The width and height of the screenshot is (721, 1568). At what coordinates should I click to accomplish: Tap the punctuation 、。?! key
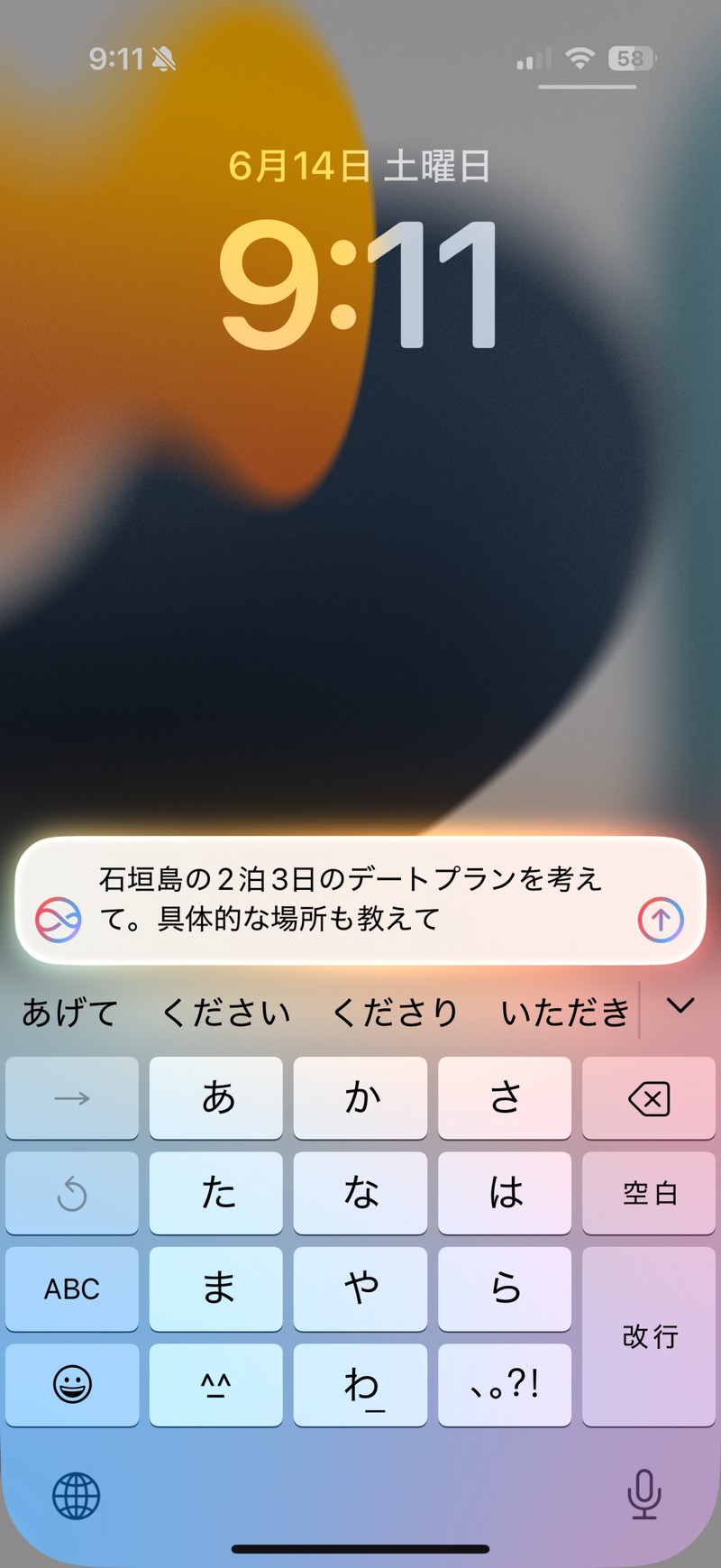tap(505, 1385)
